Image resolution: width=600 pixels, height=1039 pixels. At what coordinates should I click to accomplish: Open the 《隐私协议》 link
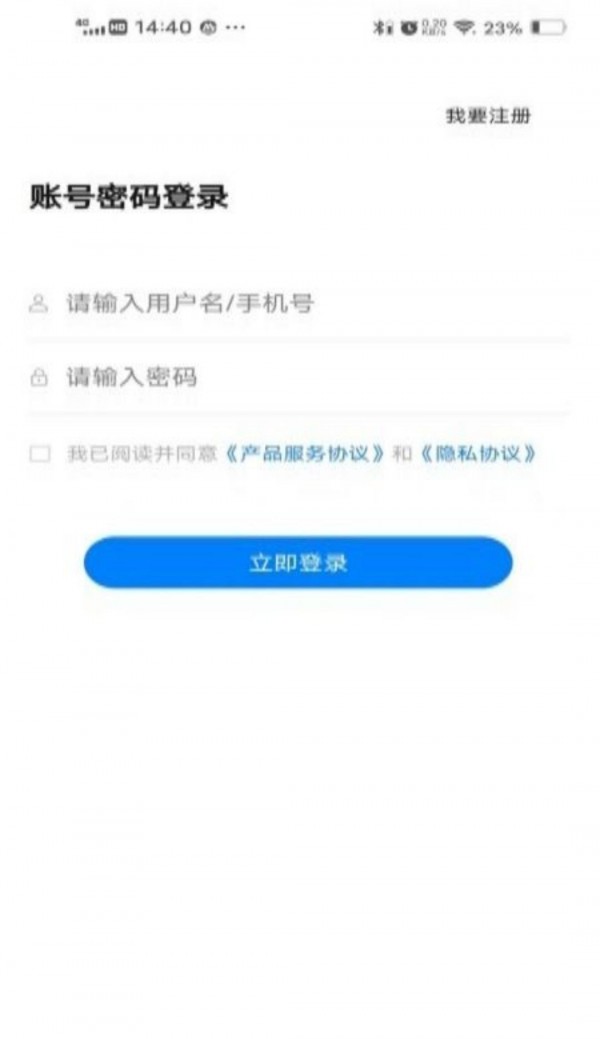pos(477,454)
